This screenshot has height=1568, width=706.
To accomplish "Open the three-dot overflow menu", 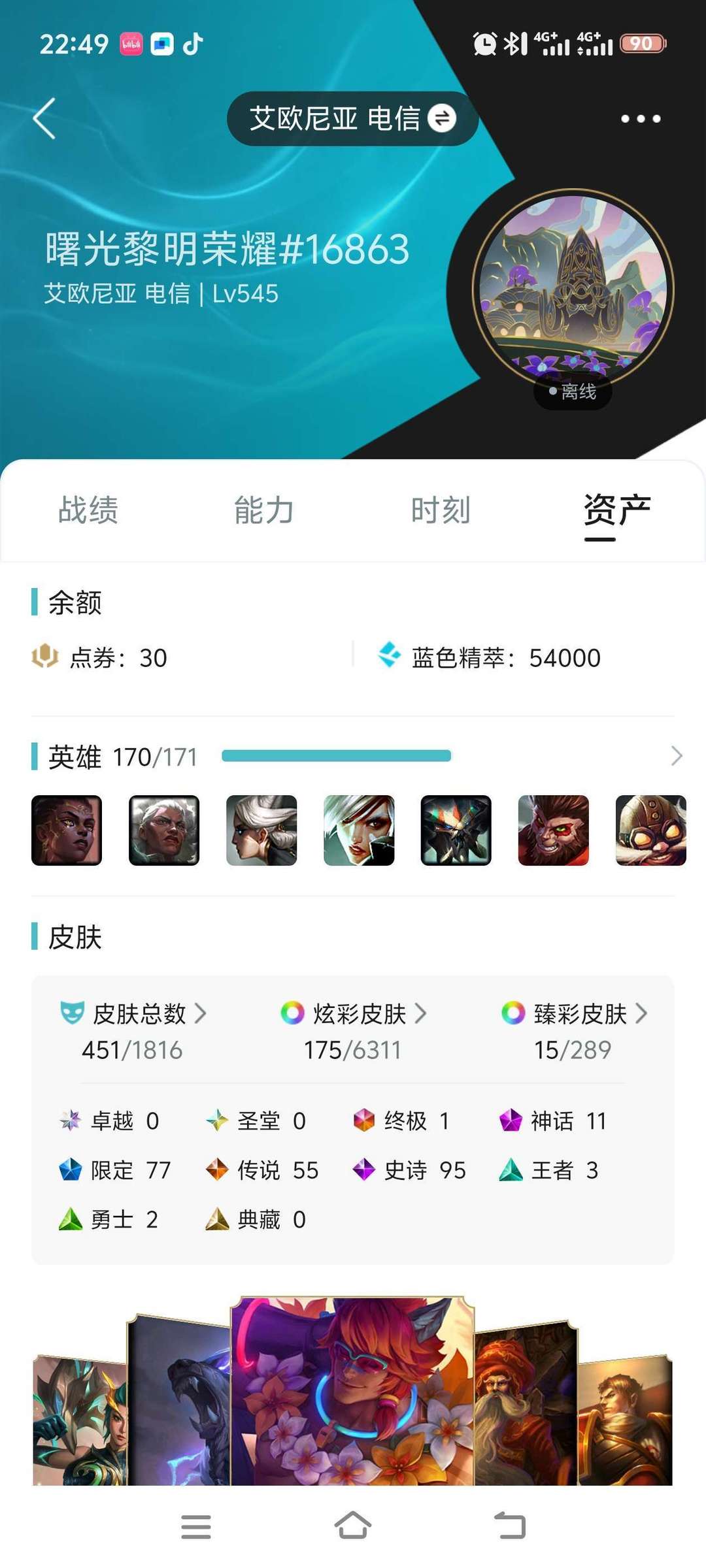I will point(641,118).
